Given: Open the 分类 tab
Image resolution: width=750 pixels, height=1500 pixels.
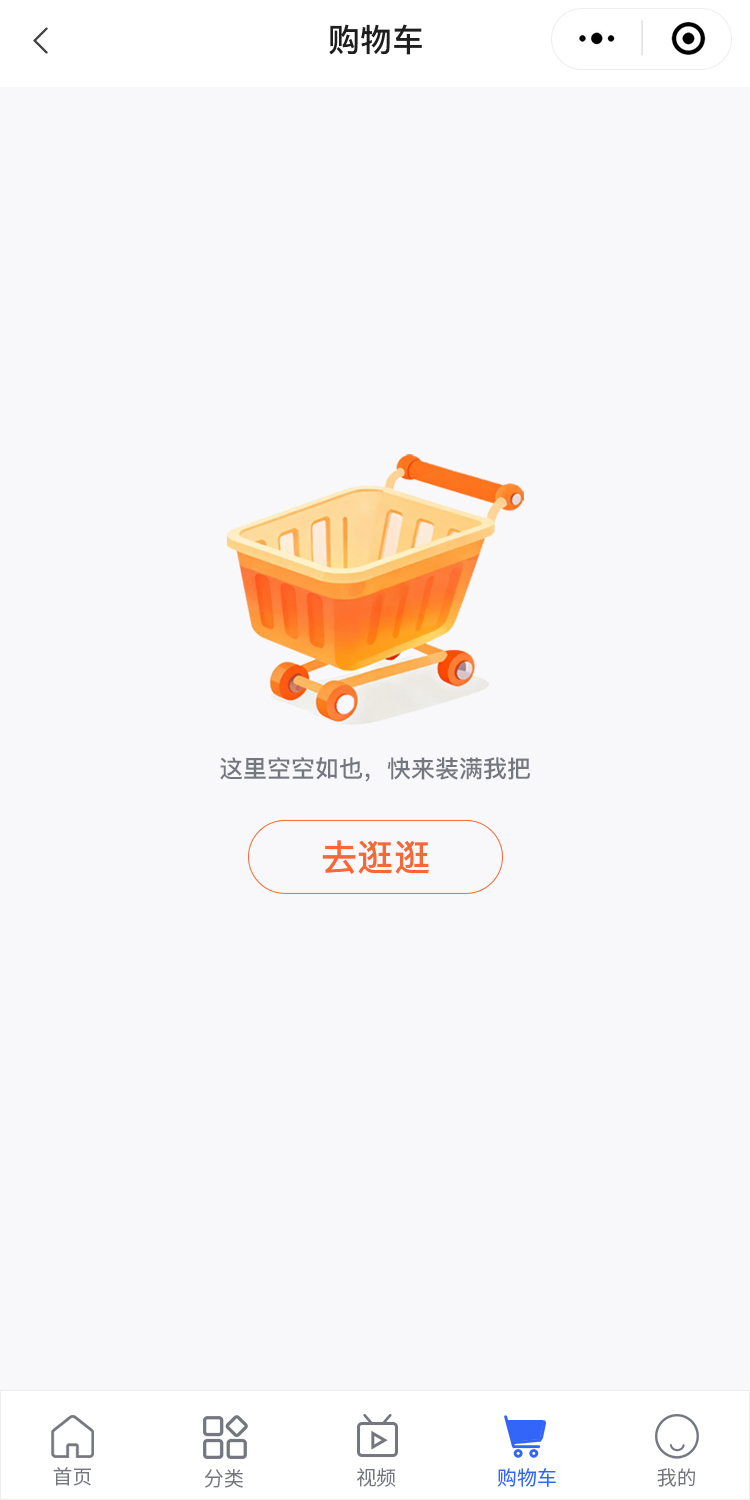Looking at the screenshot, I should tap(224, 1449).
